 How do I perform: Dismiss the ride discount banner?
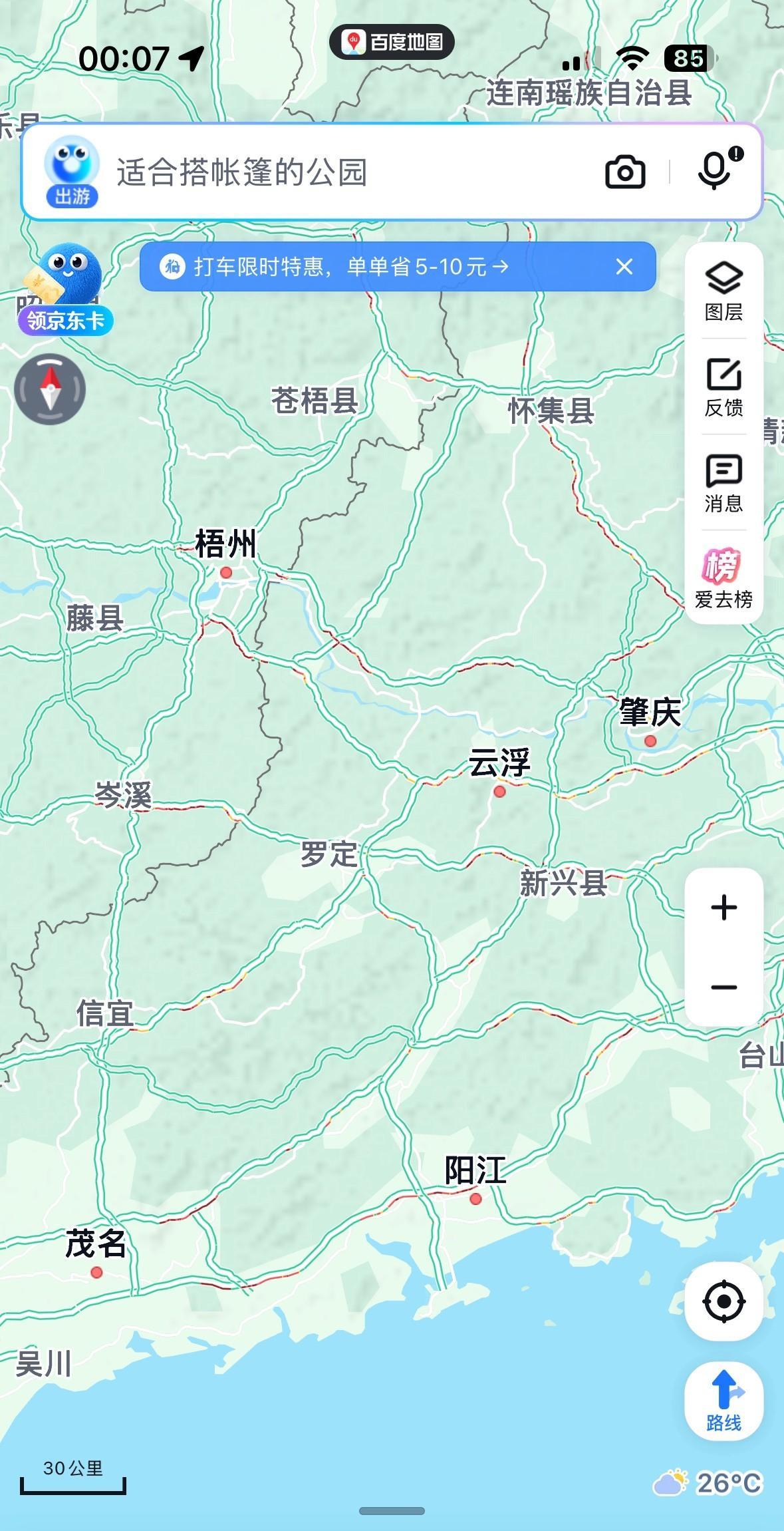click(624, 267)
